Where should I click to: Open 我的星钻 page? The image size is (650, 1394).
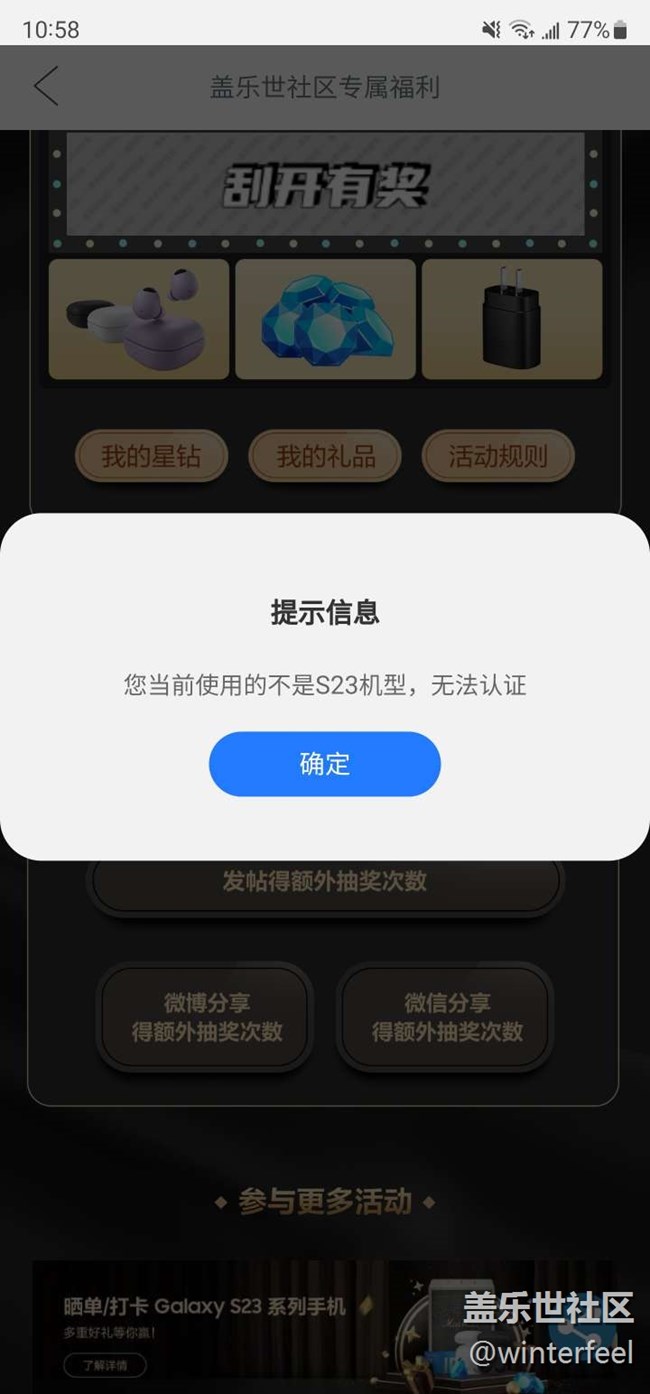click(x=151, y=457)
